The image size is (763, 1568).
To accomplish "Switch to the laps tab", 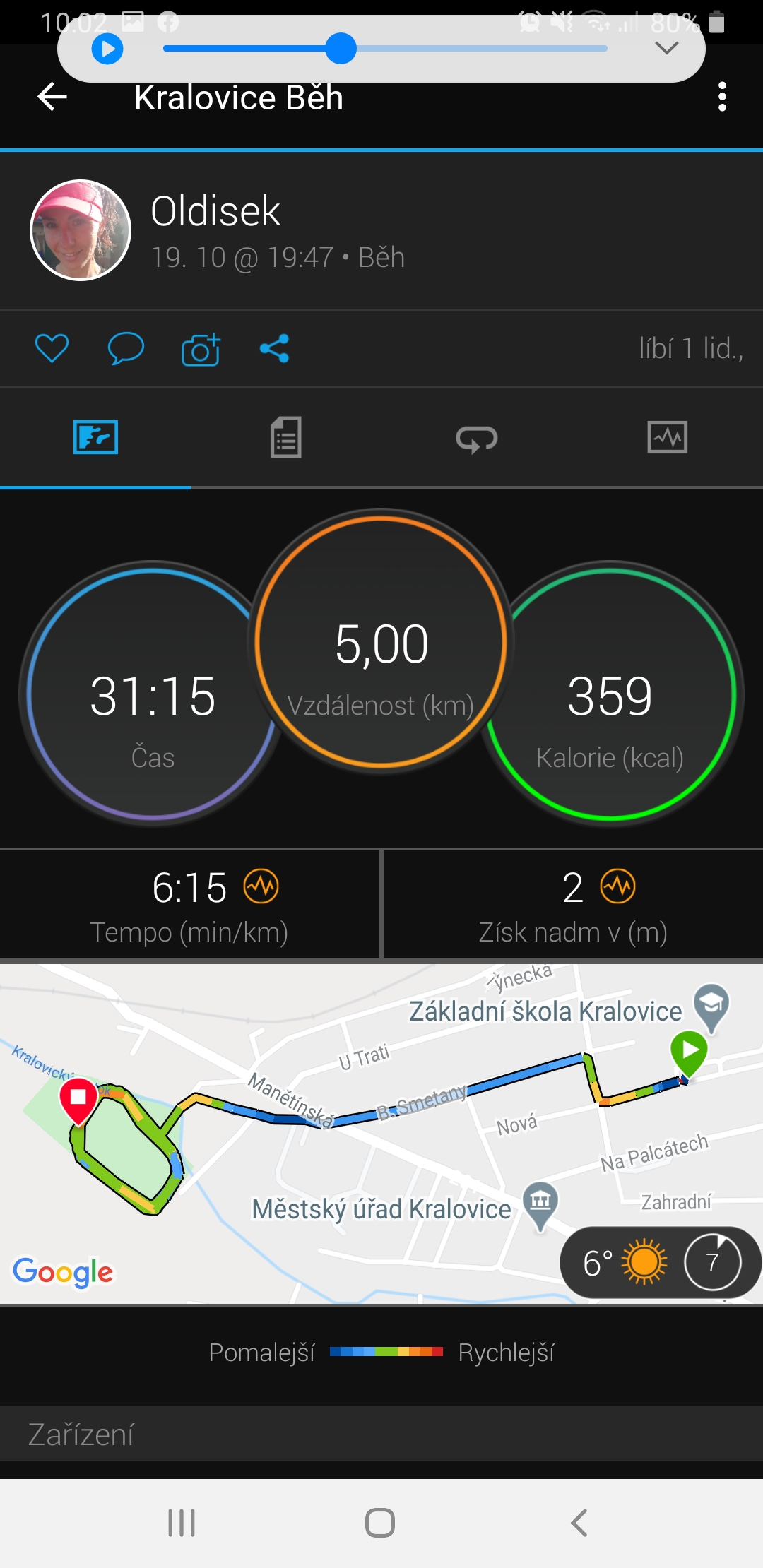I will tap(477, 438).
